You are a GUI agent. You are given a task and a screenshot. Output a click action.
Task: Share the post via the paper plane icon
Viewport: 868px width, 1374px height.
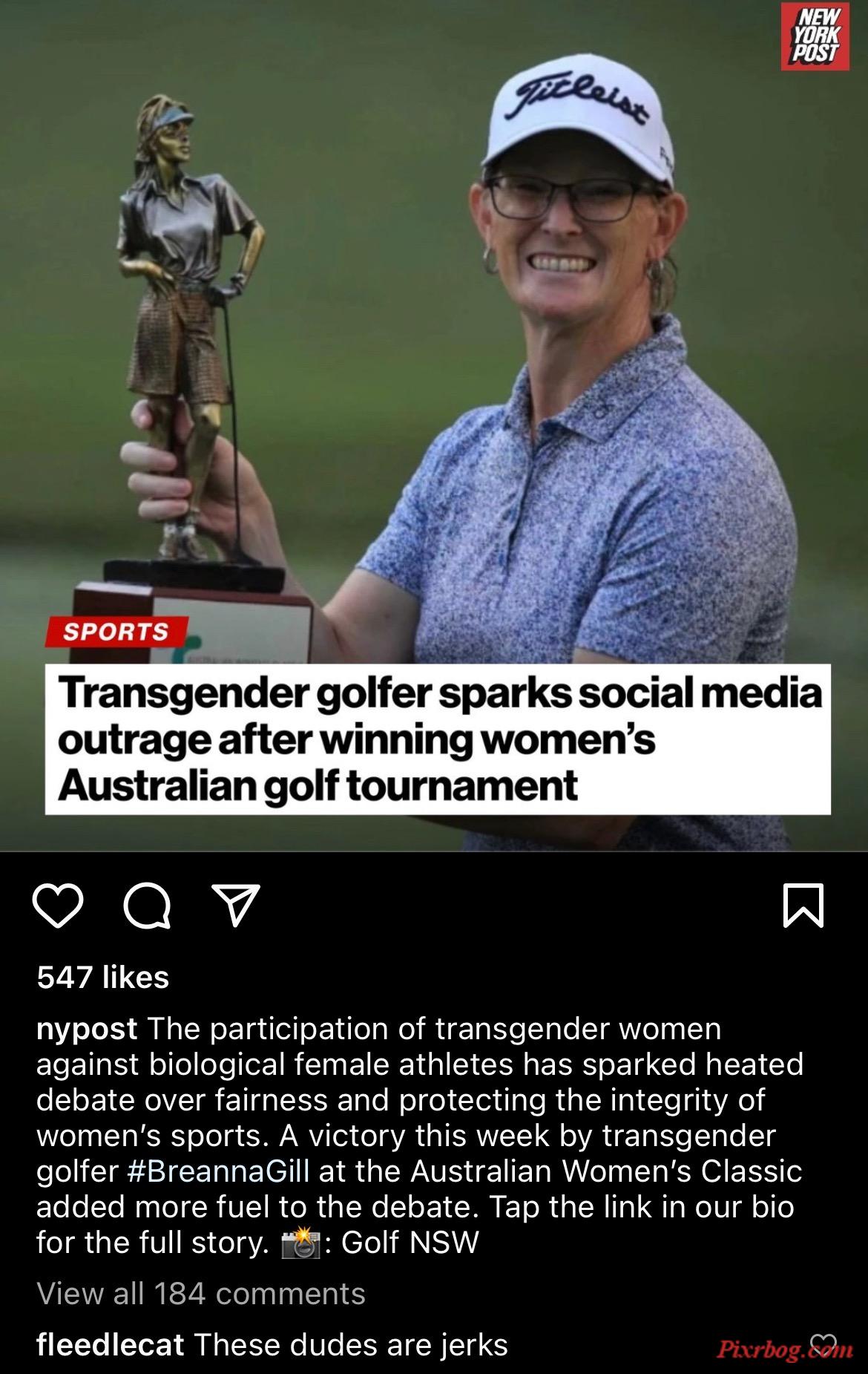tap(235, 906)
